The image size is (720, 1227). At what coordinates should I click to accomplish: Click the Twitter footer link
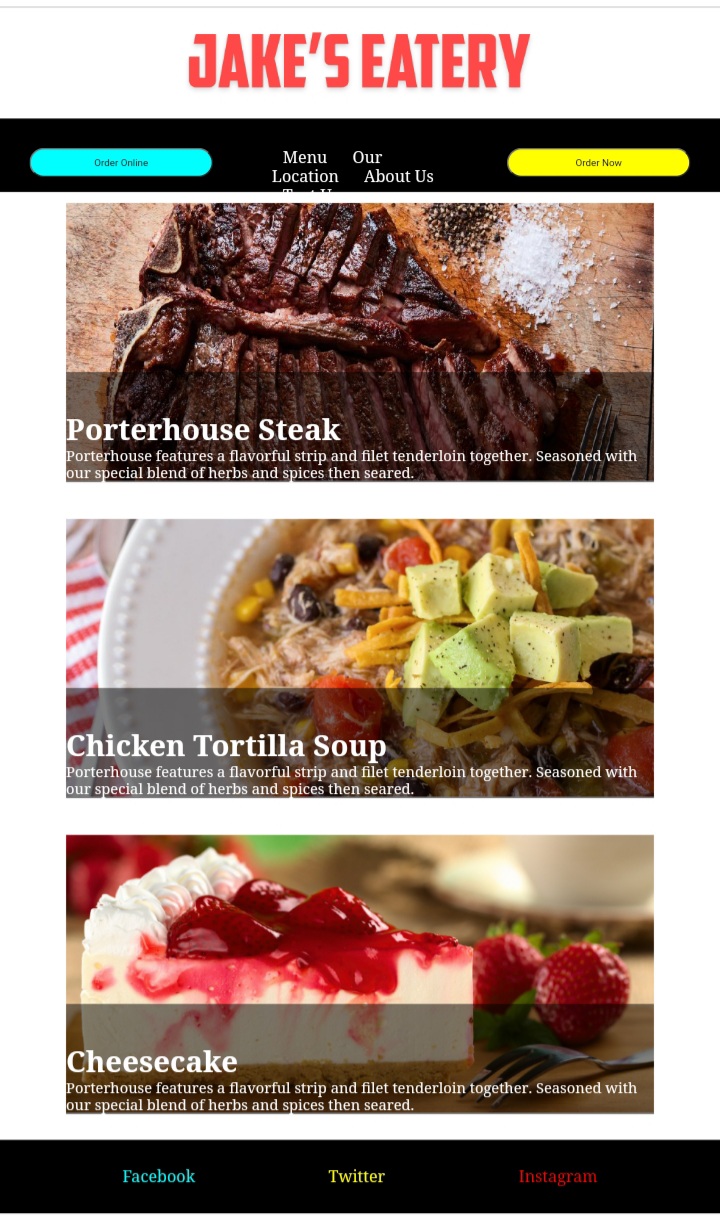tap(356, 1176)
